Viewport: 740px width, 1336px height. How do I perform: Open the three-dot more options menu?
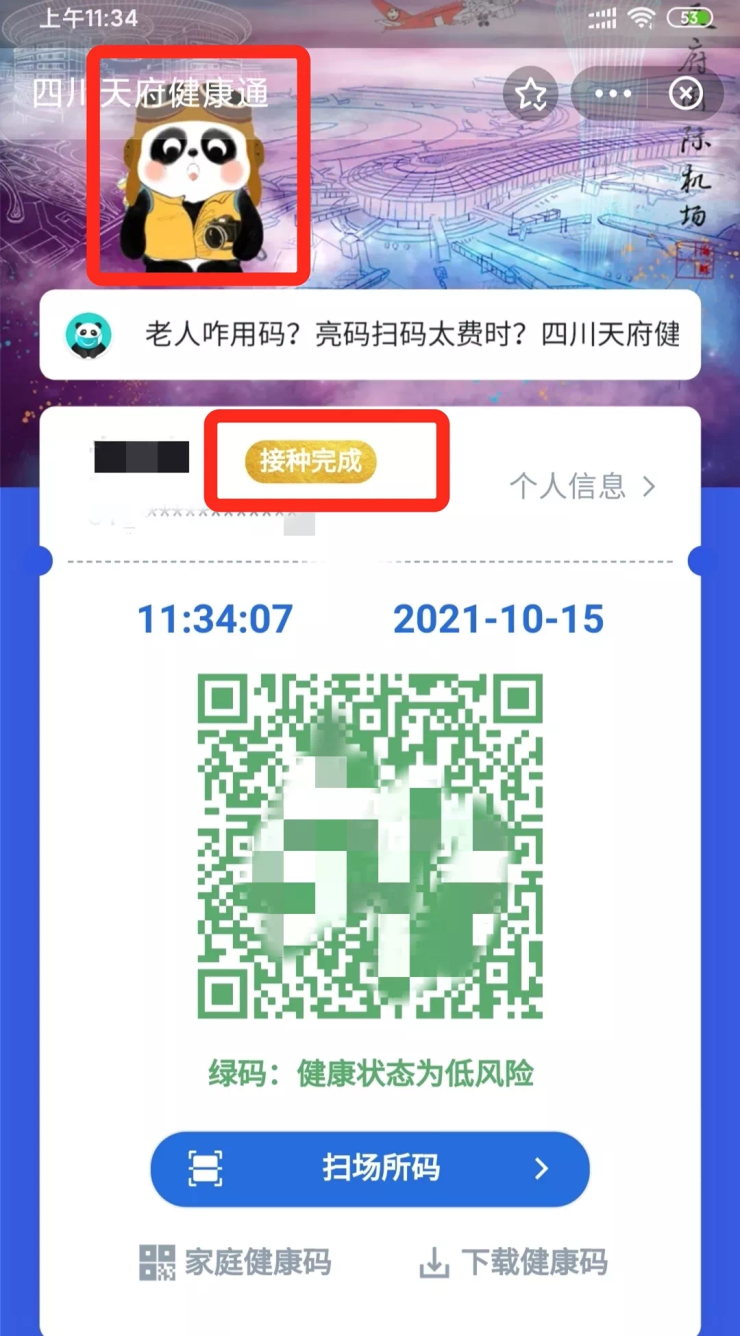pyautogui.click(x=613, y=94)
